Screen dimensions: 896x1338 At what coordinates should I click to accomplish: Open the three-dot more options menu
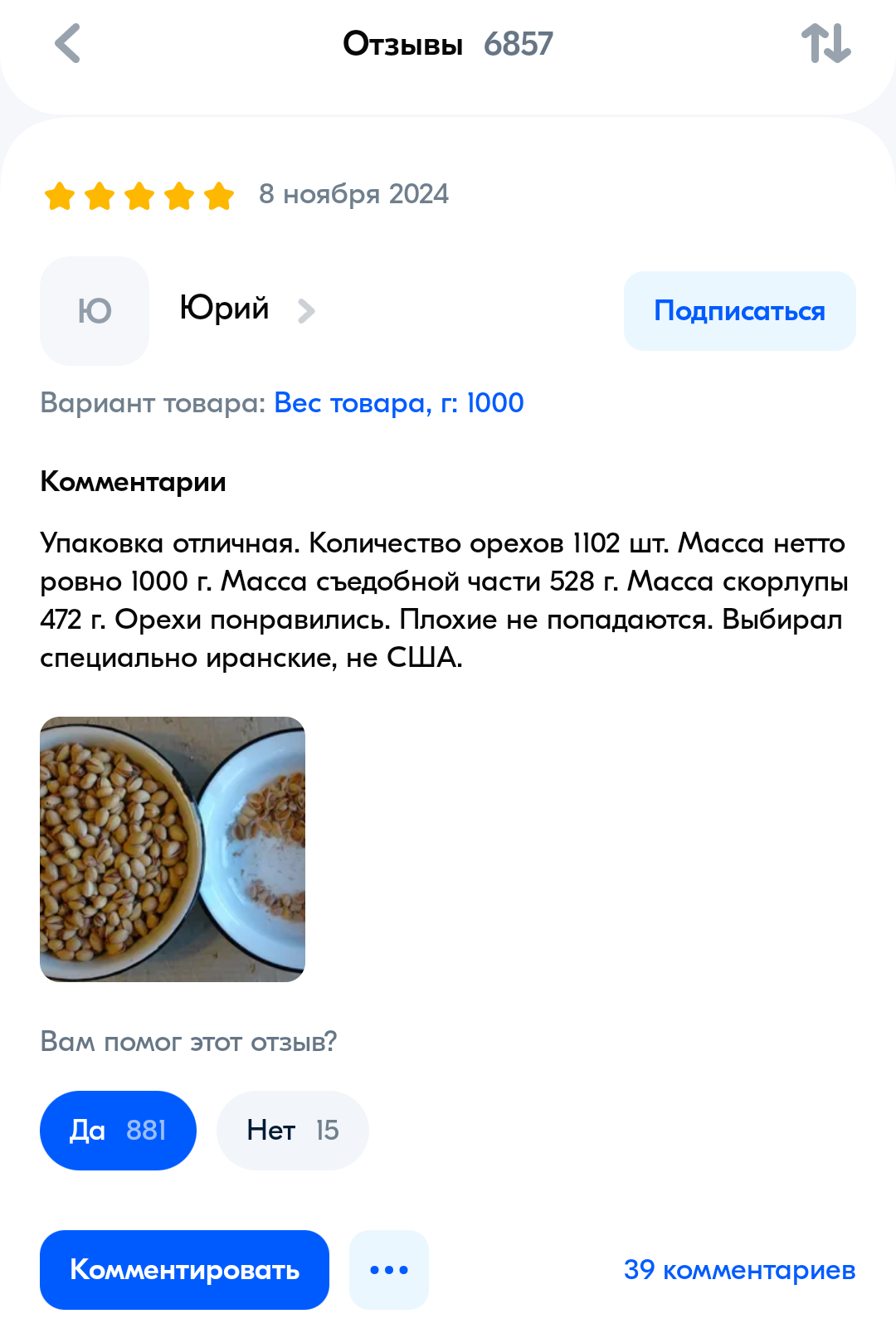point(389,1269)
